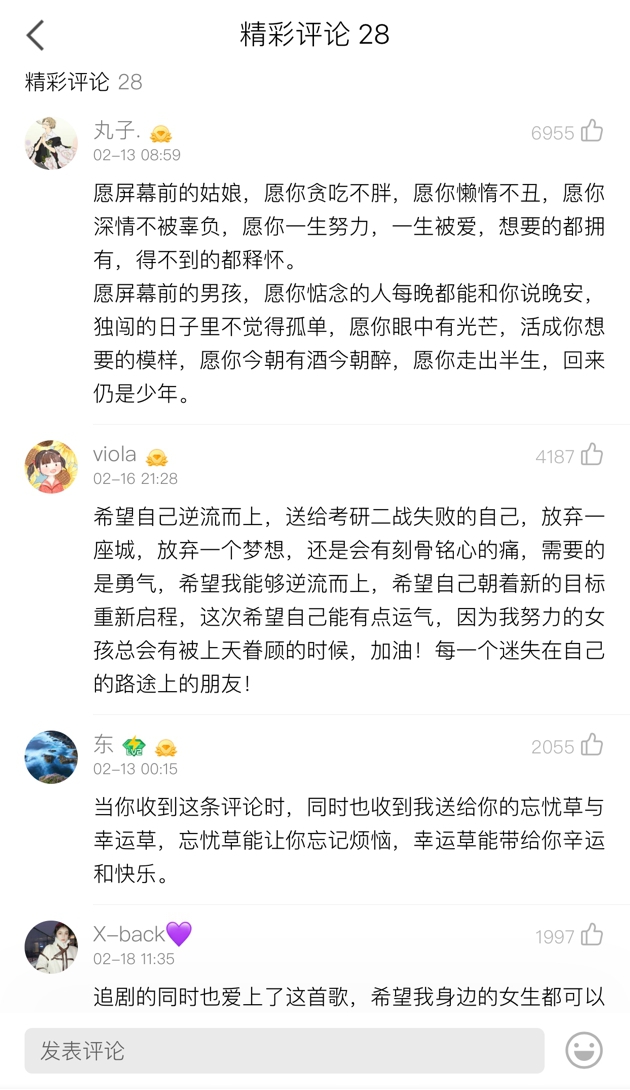Go back using the top-left arrow
The height and width of the screenshot is (1090, 630).
pos(36,36)
